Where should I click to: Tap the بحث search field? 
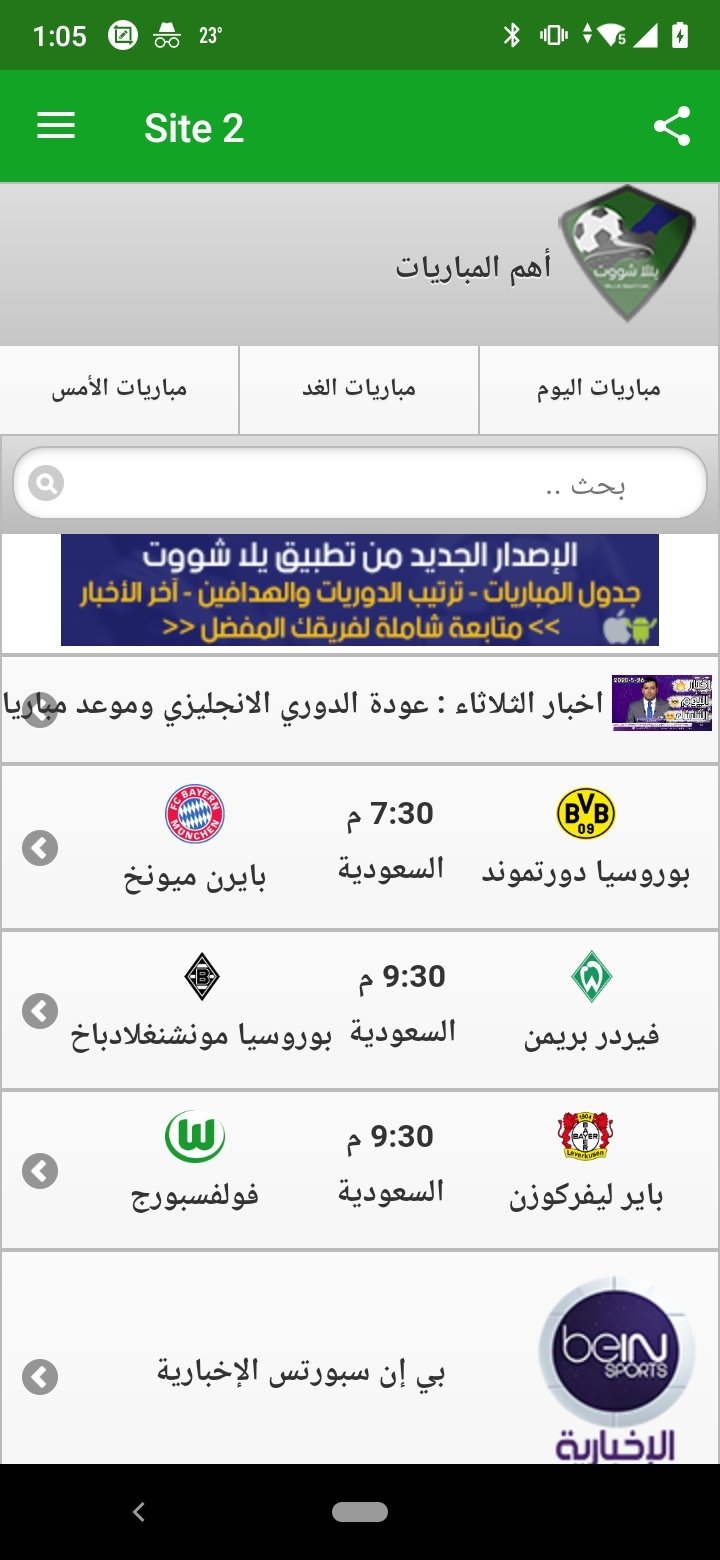[x=360, y=484]
